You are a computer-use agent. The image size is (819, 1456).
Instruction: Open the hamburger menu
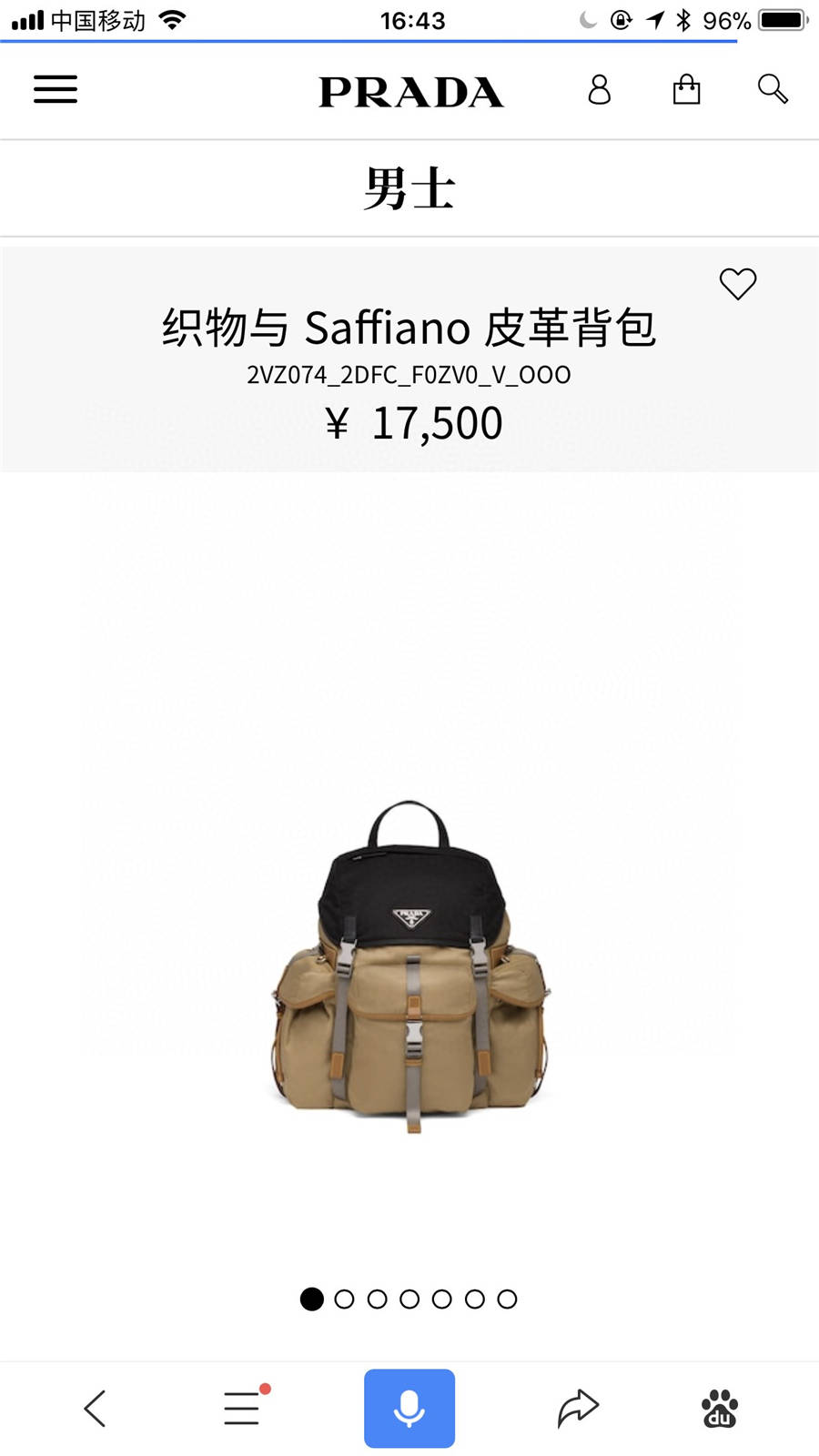pos(56,89)
